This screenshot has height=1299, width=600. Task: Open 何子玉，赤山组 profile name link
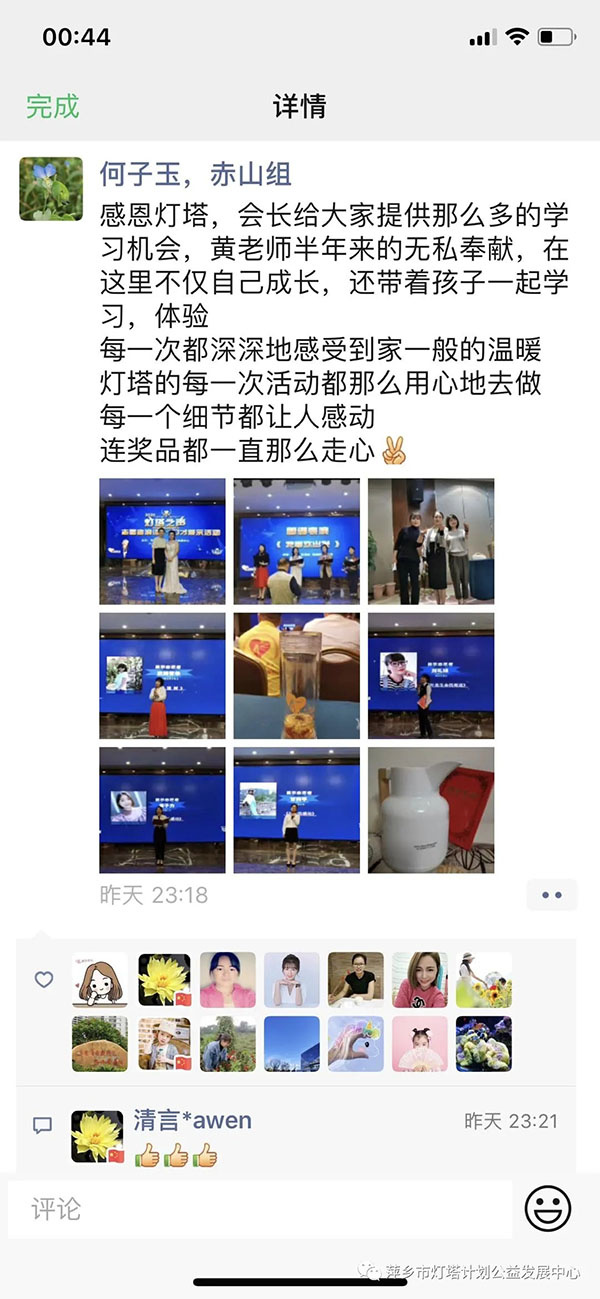(195, 175)
